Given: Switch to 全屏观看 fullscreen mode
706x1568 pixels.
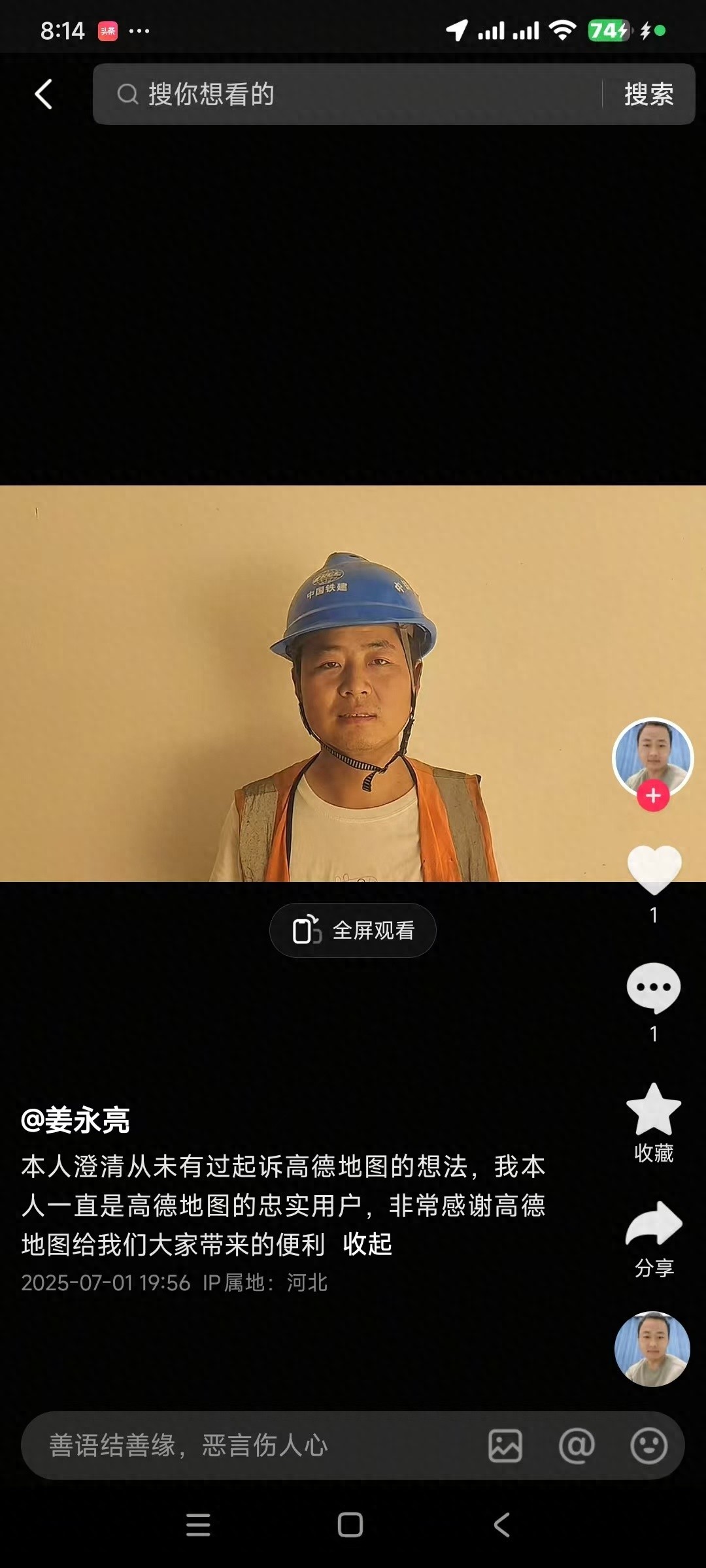Looking at the screenshot, I should pyautogui.click(x=353, y=930).
